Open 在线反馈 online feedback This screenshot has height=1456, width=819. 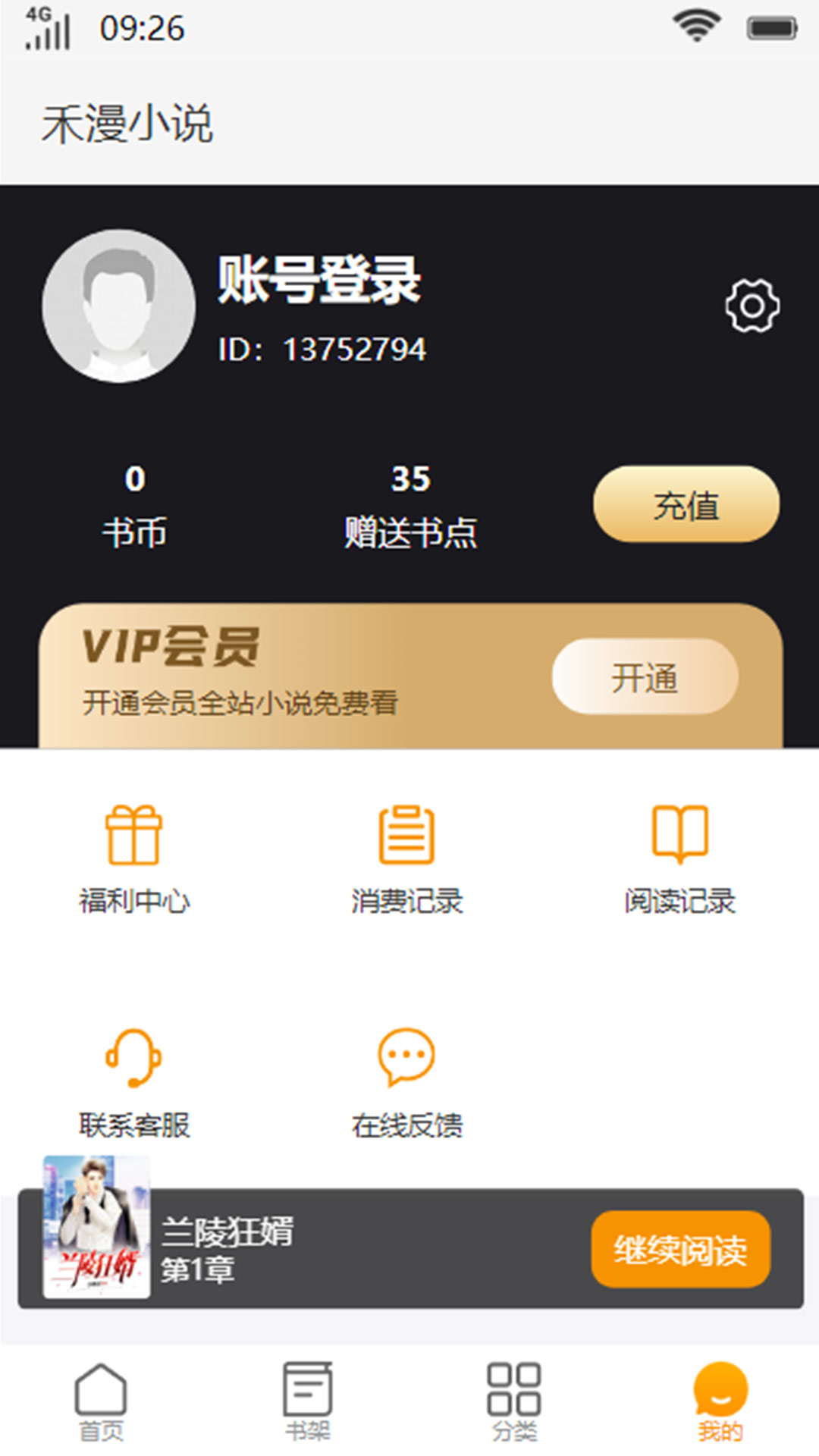pyautogui.click(x=406, y=1082)
